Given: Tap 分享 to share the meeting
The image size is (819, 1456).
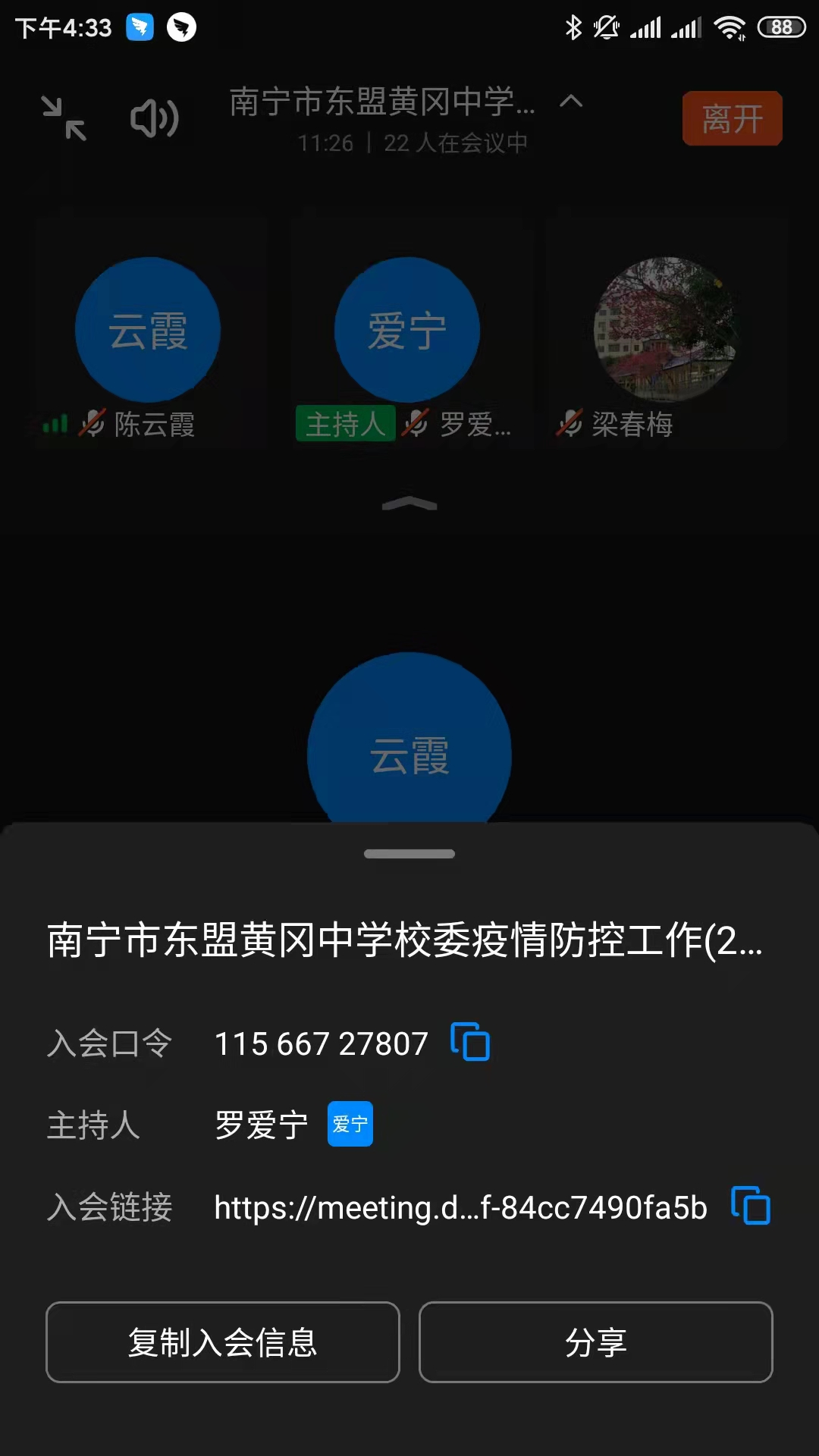Looking at the screenshot, I should pyautogui.click(x=595, y=1342).
